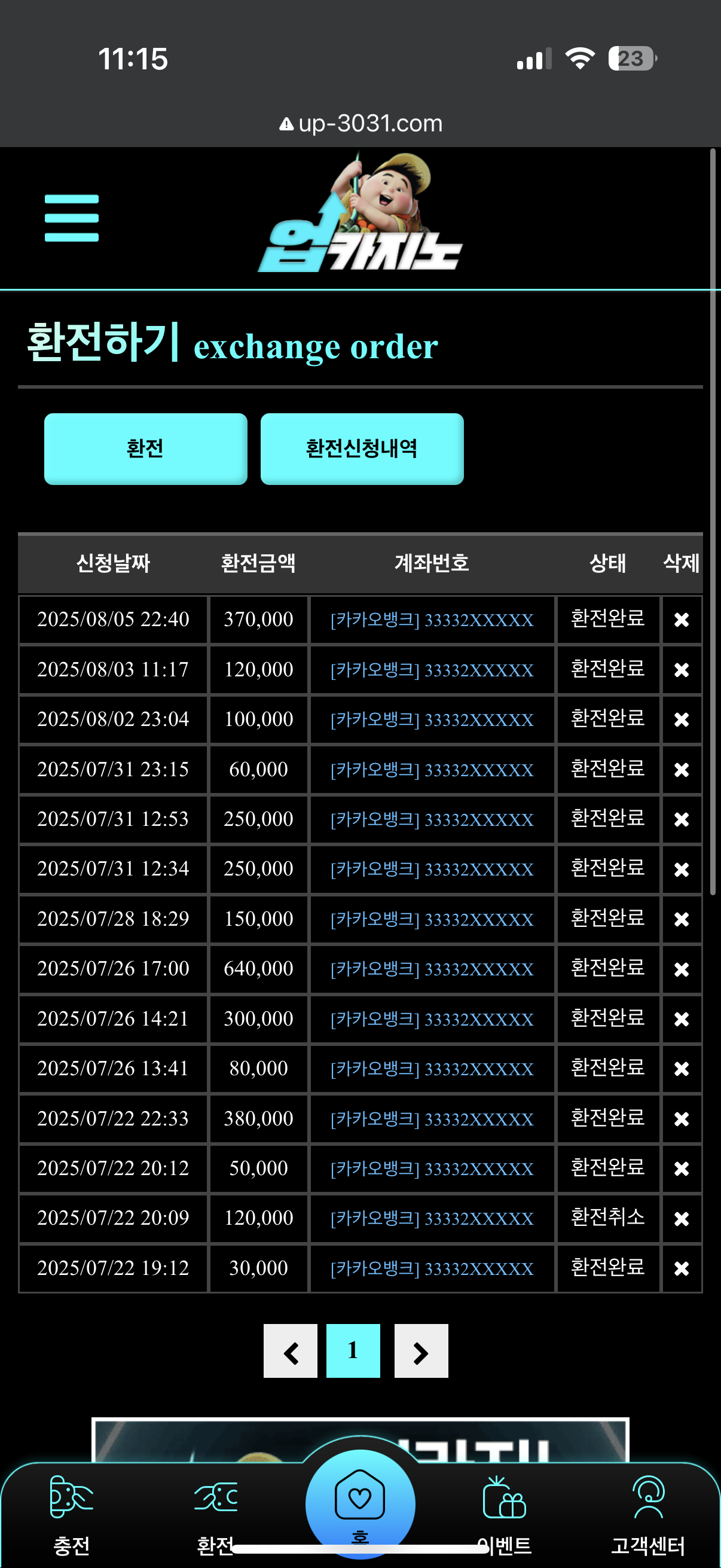Tap the 업카지노 logo
This screenshot has width=721, height=1568.
click(x=360, y=213)
